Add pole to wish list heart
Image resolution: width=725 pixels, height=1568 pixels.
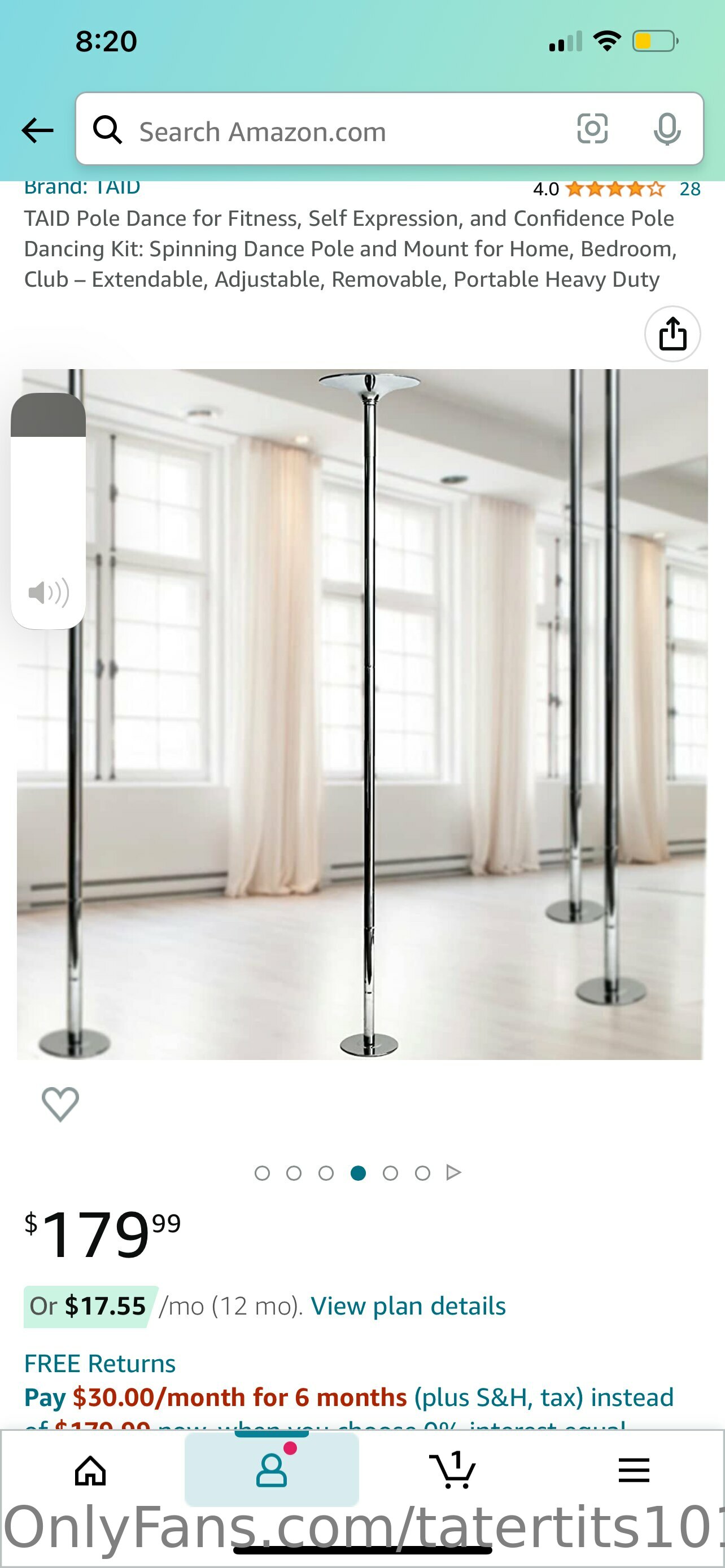[60, 1104]
